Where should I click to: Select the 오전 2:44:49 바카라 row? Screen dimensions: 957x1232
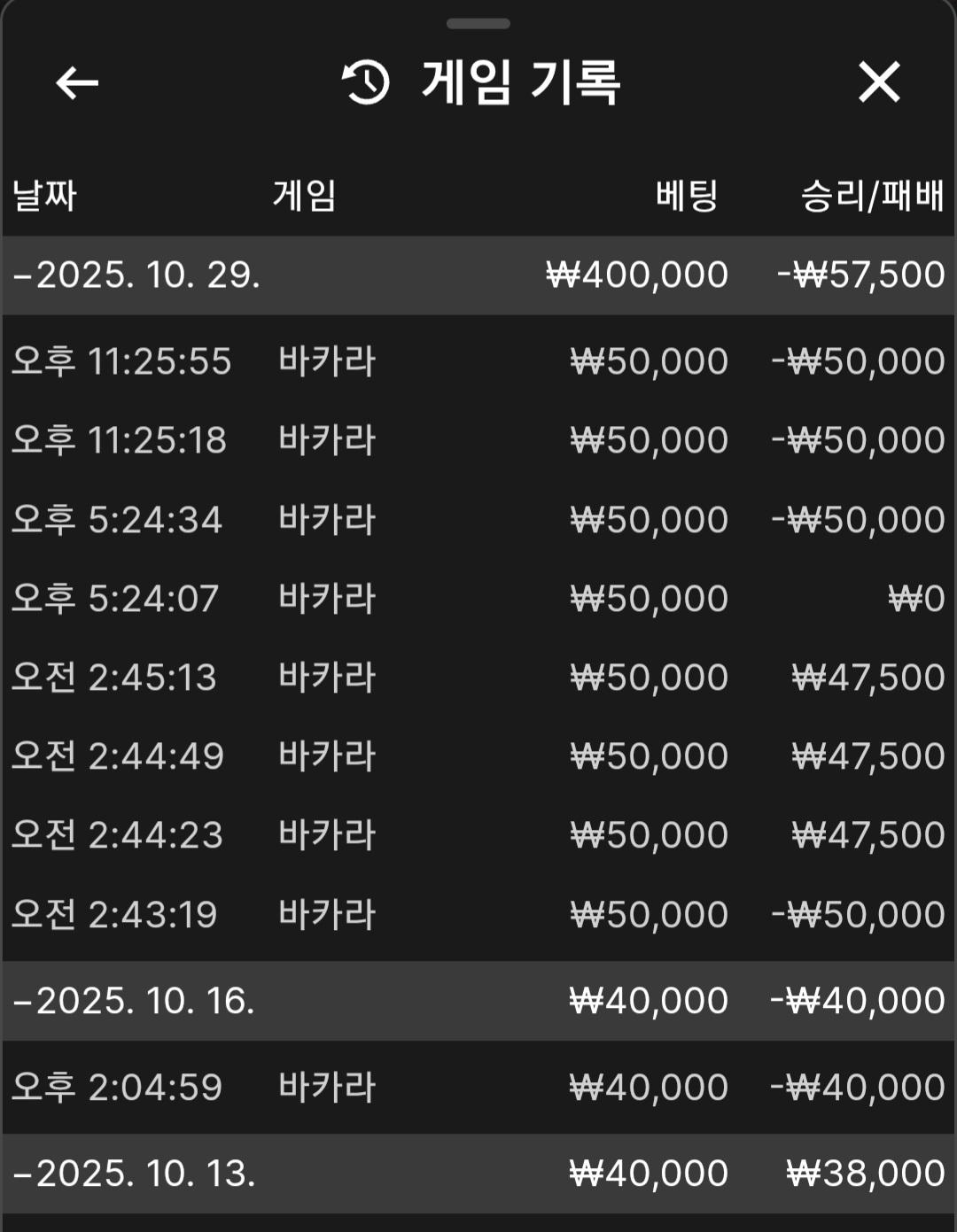478,756
